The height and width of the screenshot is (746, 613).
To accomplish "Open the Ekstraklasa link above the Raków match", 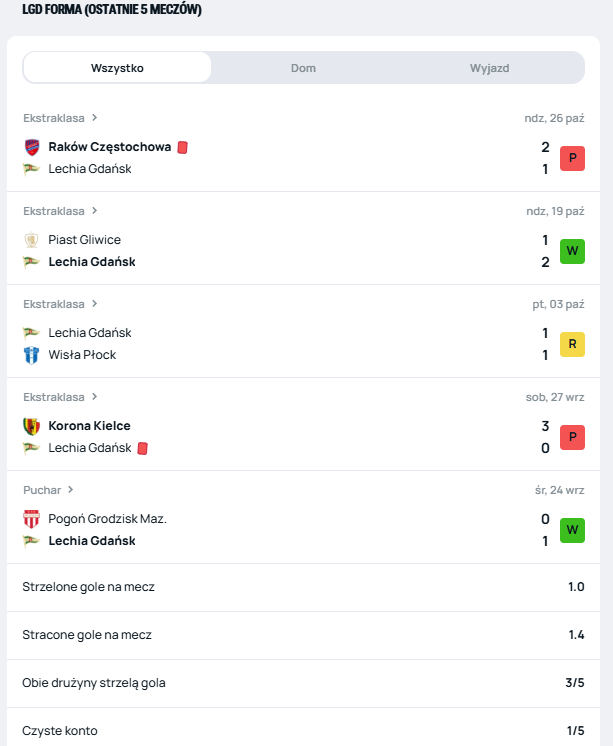I will (x=60, y=118).
